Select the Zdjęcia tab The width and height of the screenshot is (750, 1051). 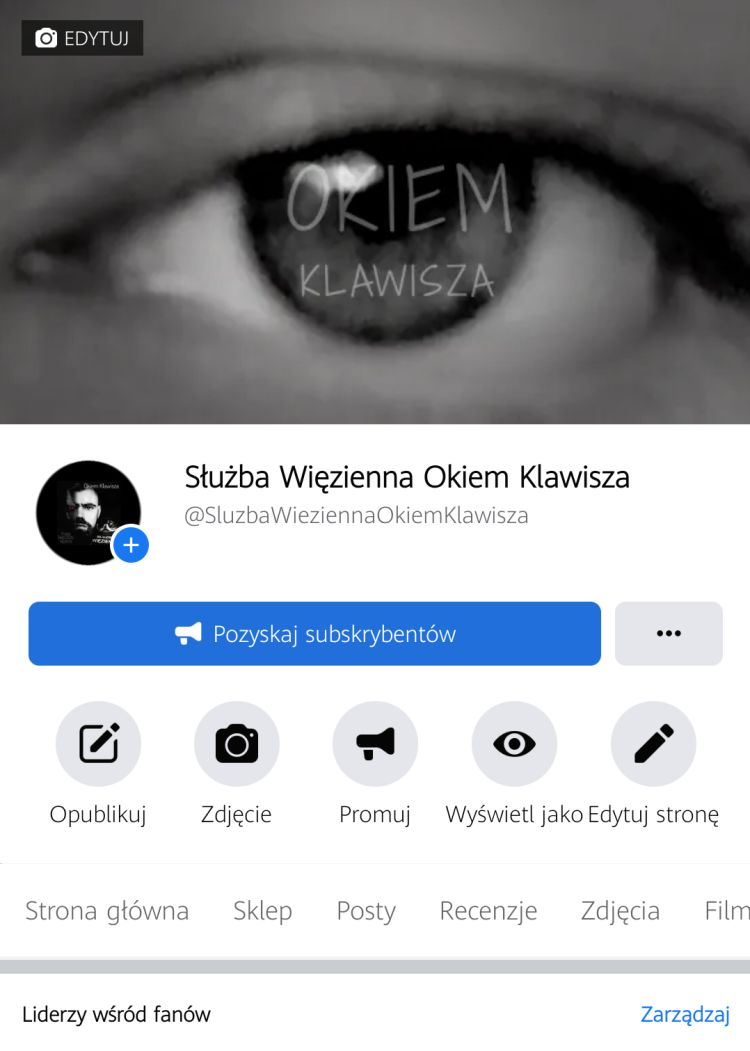click(x=620, y=911)
